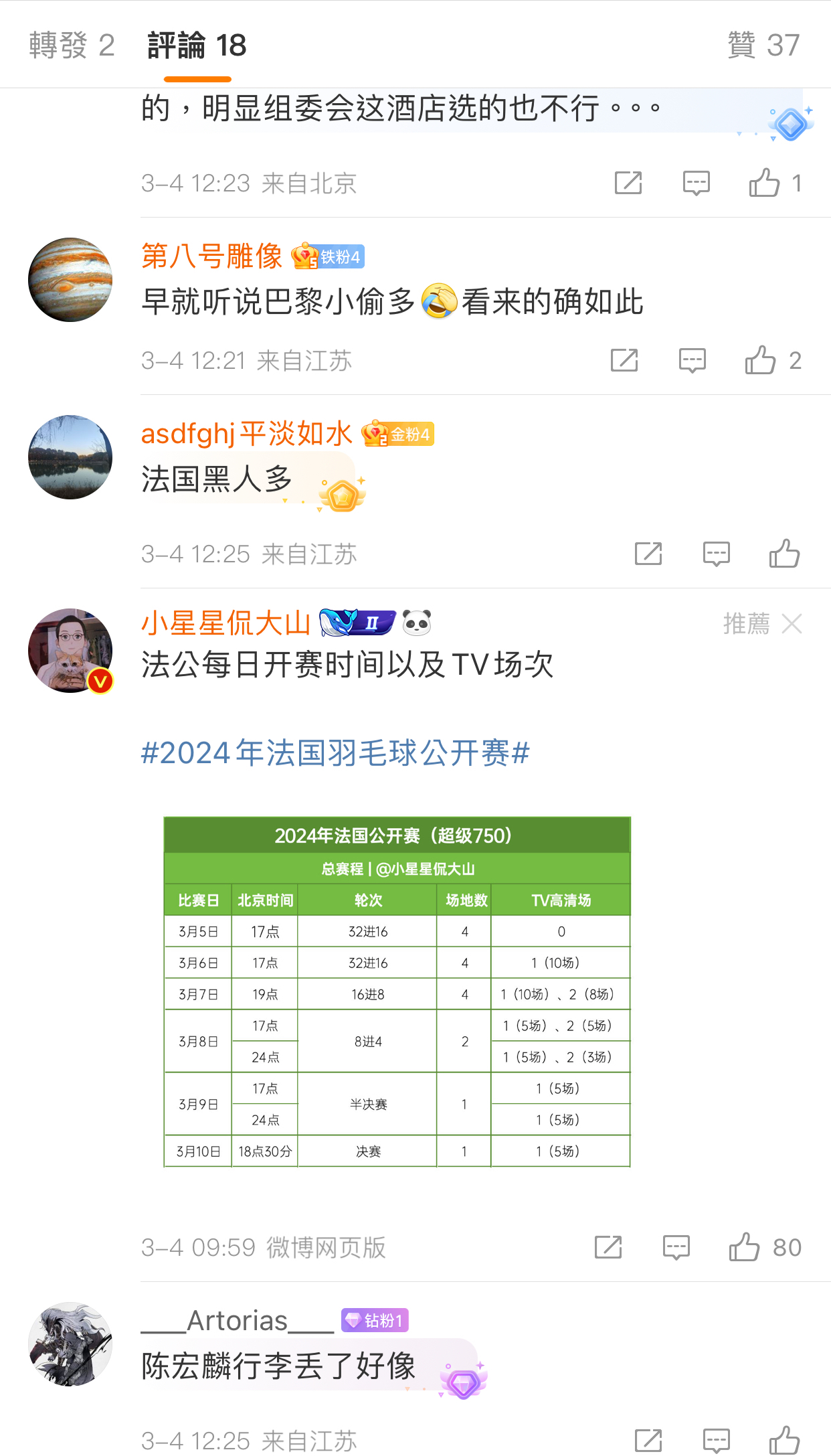This screenshot has width=831, height=1456.
Task: Open the 評論 comments tab
Action: tap(197, 46)
